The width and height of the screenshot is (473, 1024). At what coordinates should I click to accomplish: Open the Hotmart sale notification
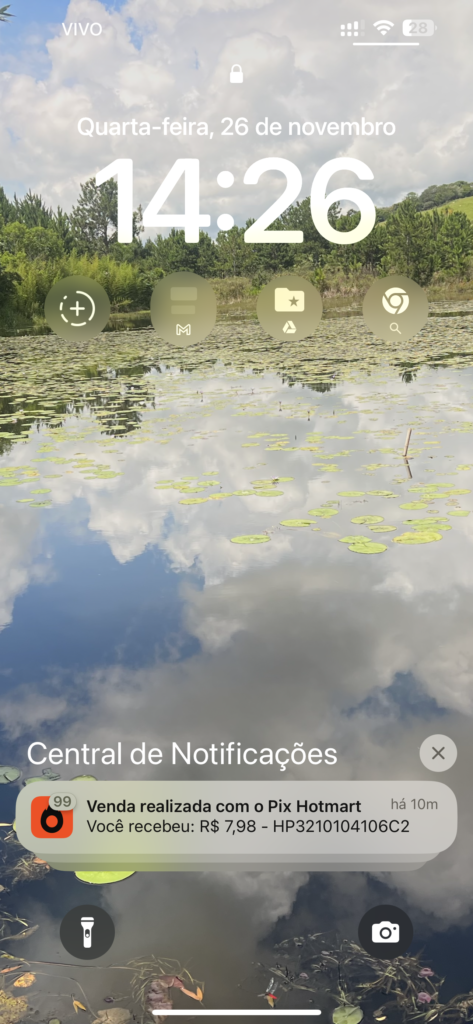(x=236, y=817)
